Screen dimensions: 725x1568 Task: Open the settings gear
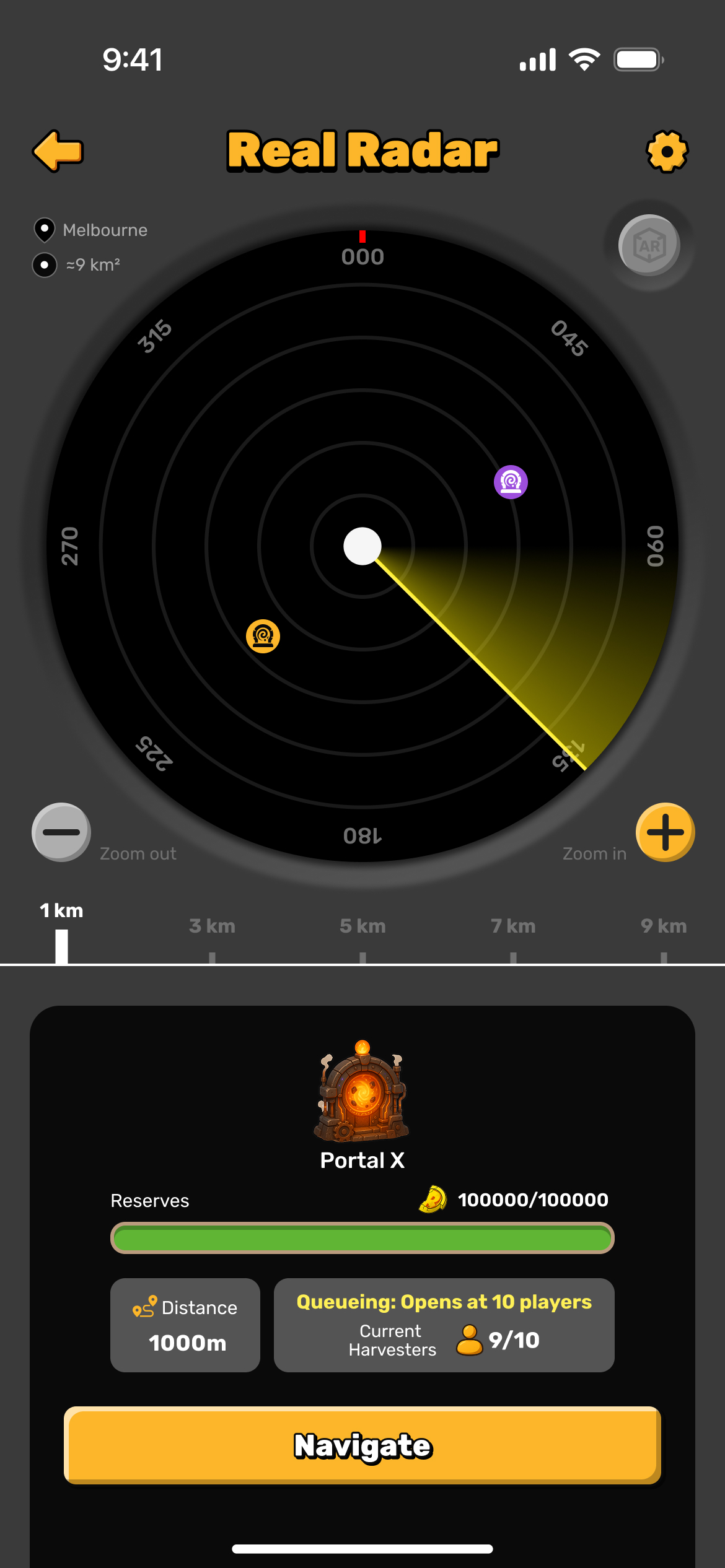pyautogui.click(x=667, y=151)
